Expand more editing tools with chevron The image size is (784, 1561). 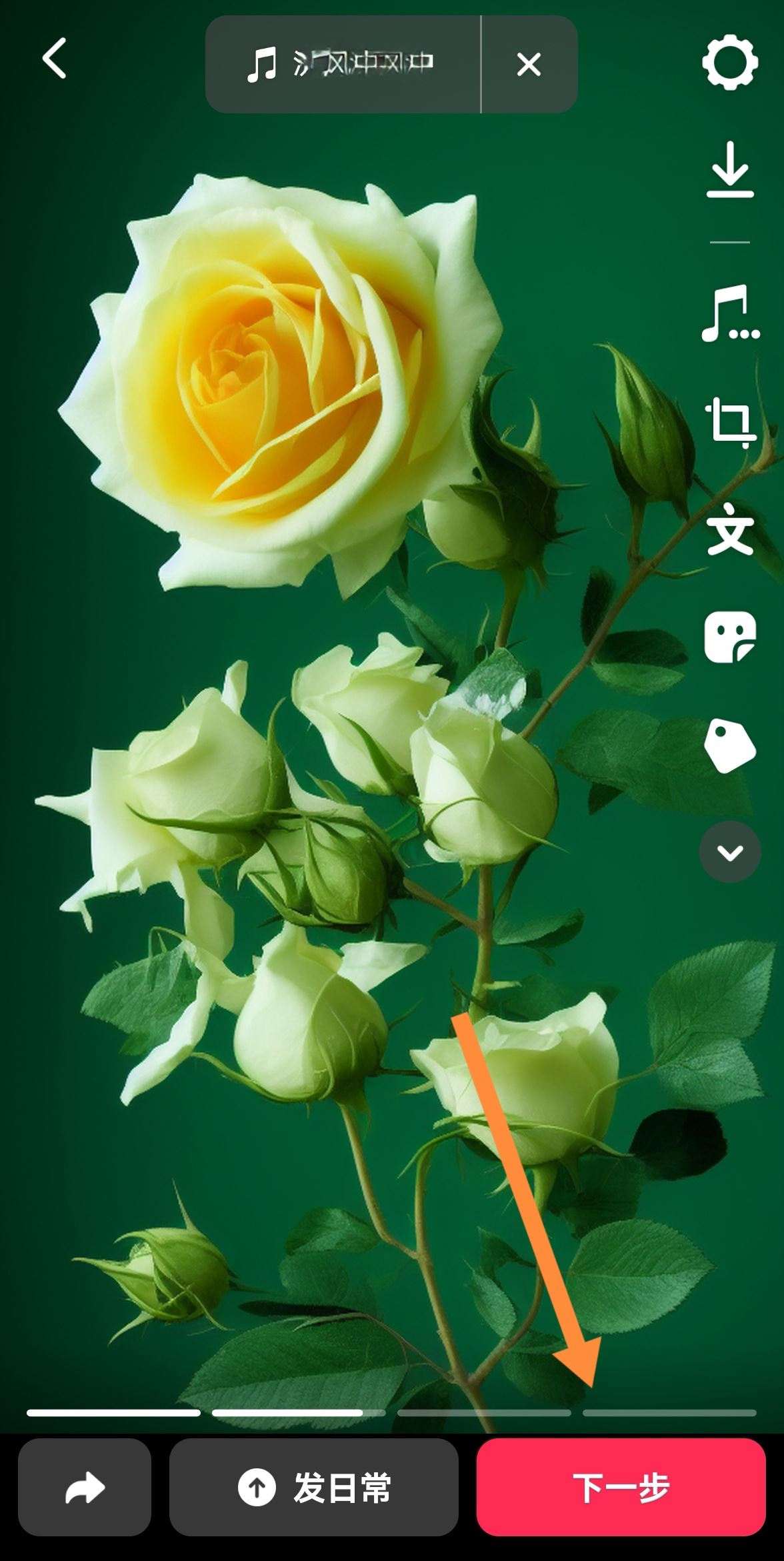click(x=730, y=852)
